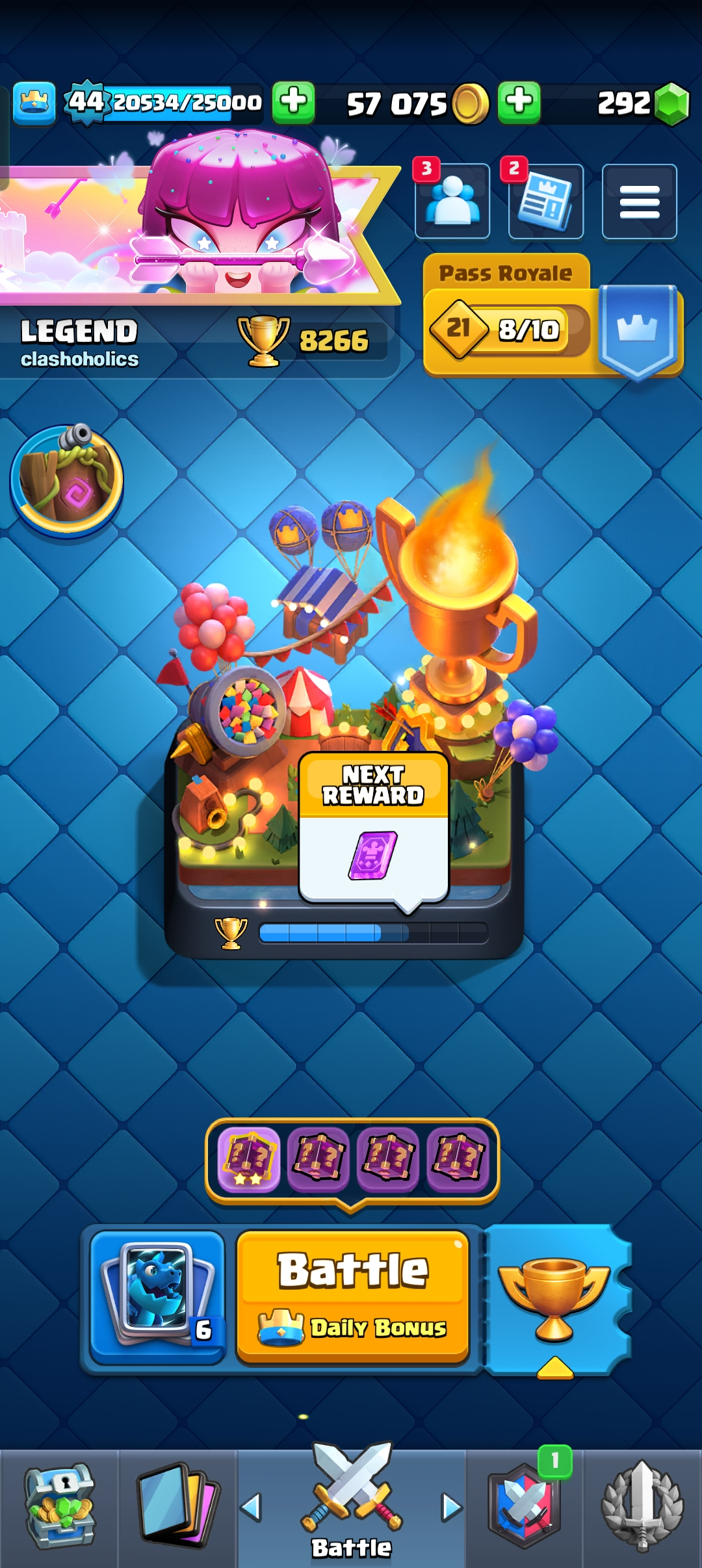The width and height of the screenshot is (702, 1568).
Task: Open the trophy game mode selector
Action: pyautogui.click(x=554, y=1299)
